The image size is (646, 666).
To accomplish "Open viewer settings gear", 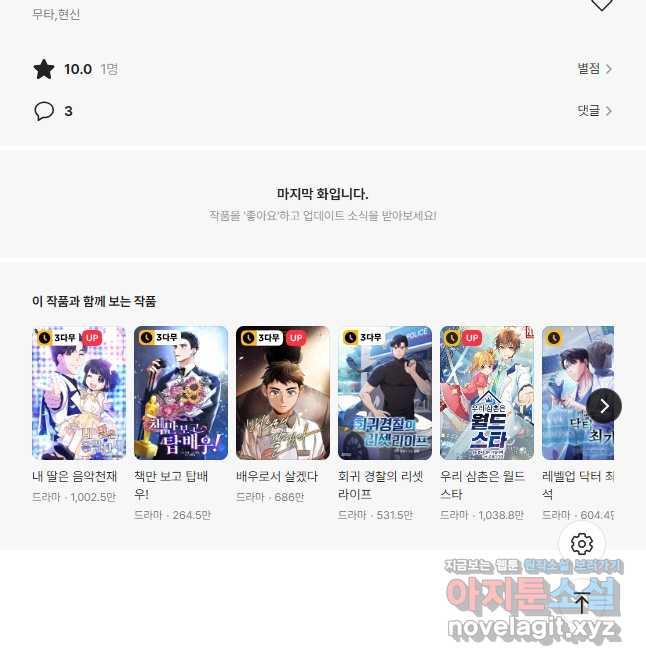I will [x=582, y=544].
